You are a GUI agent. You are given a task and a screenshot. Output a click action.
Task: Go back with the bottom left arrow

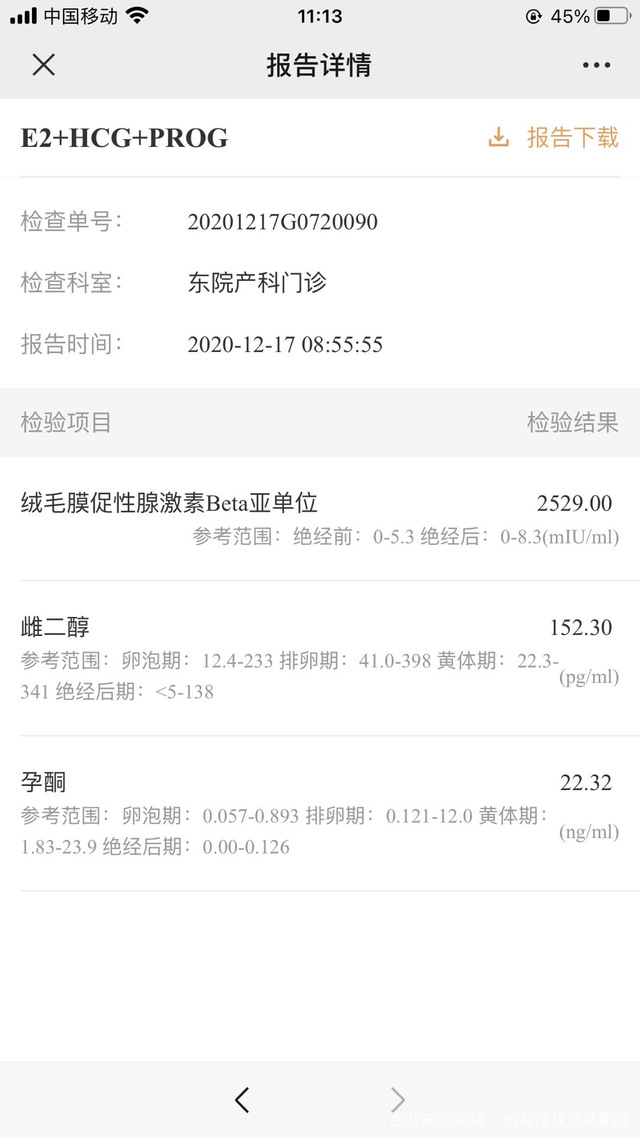pyautogui.click(x=241, y=1100)
